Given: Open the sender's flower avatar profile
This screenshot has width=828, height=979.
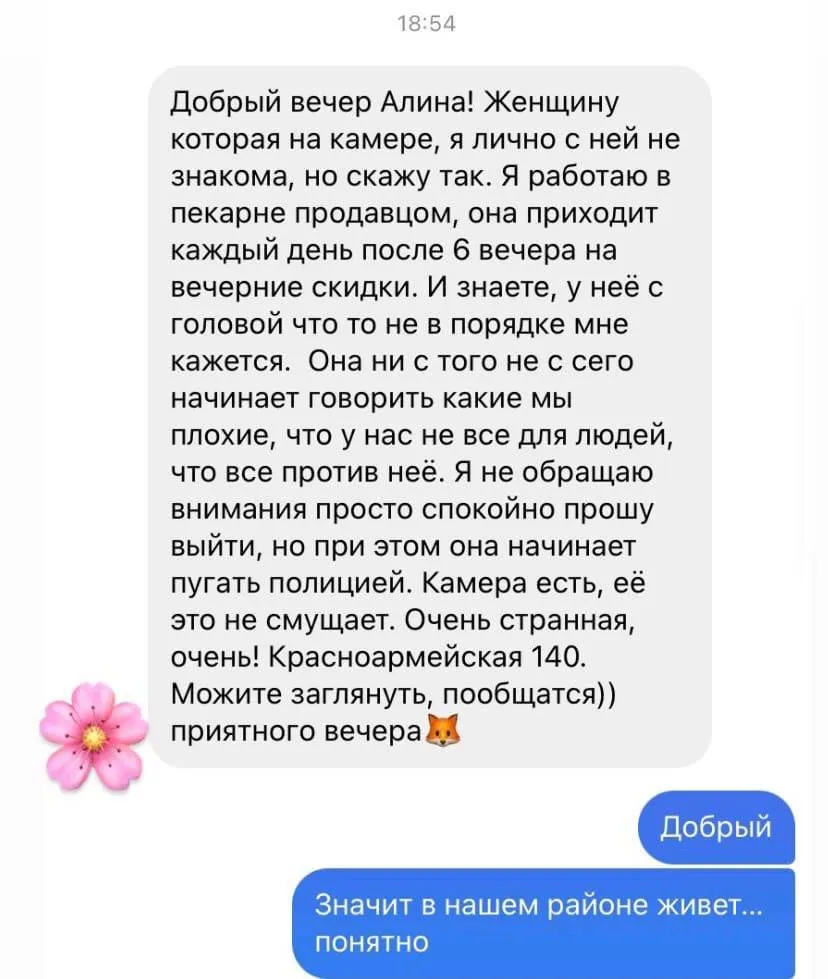Looking at the screenshot, I should [x=93, y=735].
